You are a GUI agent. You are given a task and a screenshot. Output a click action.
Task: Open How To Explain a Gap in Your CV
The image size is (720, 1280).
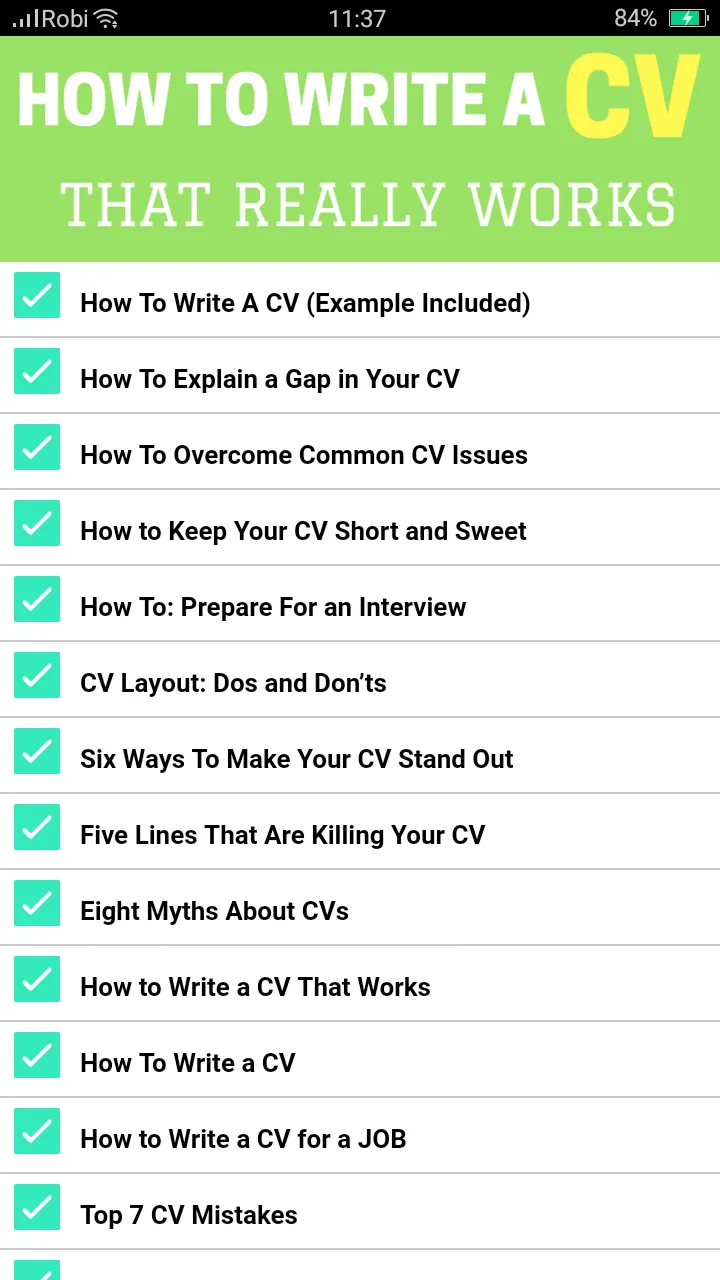[270, 379]
